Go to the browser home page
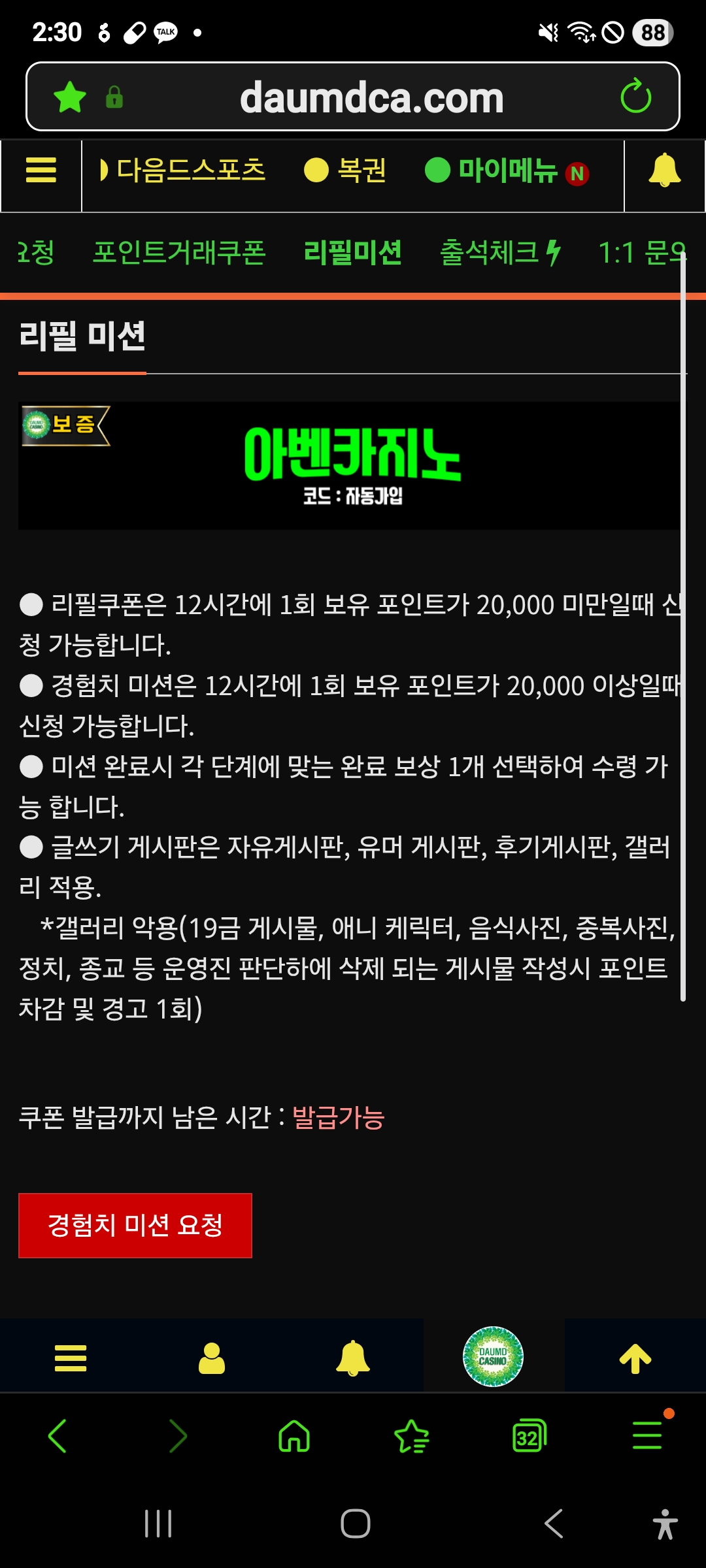Image resolution: width=706 pixels, height=1568 pixels. coord(294,1436)
